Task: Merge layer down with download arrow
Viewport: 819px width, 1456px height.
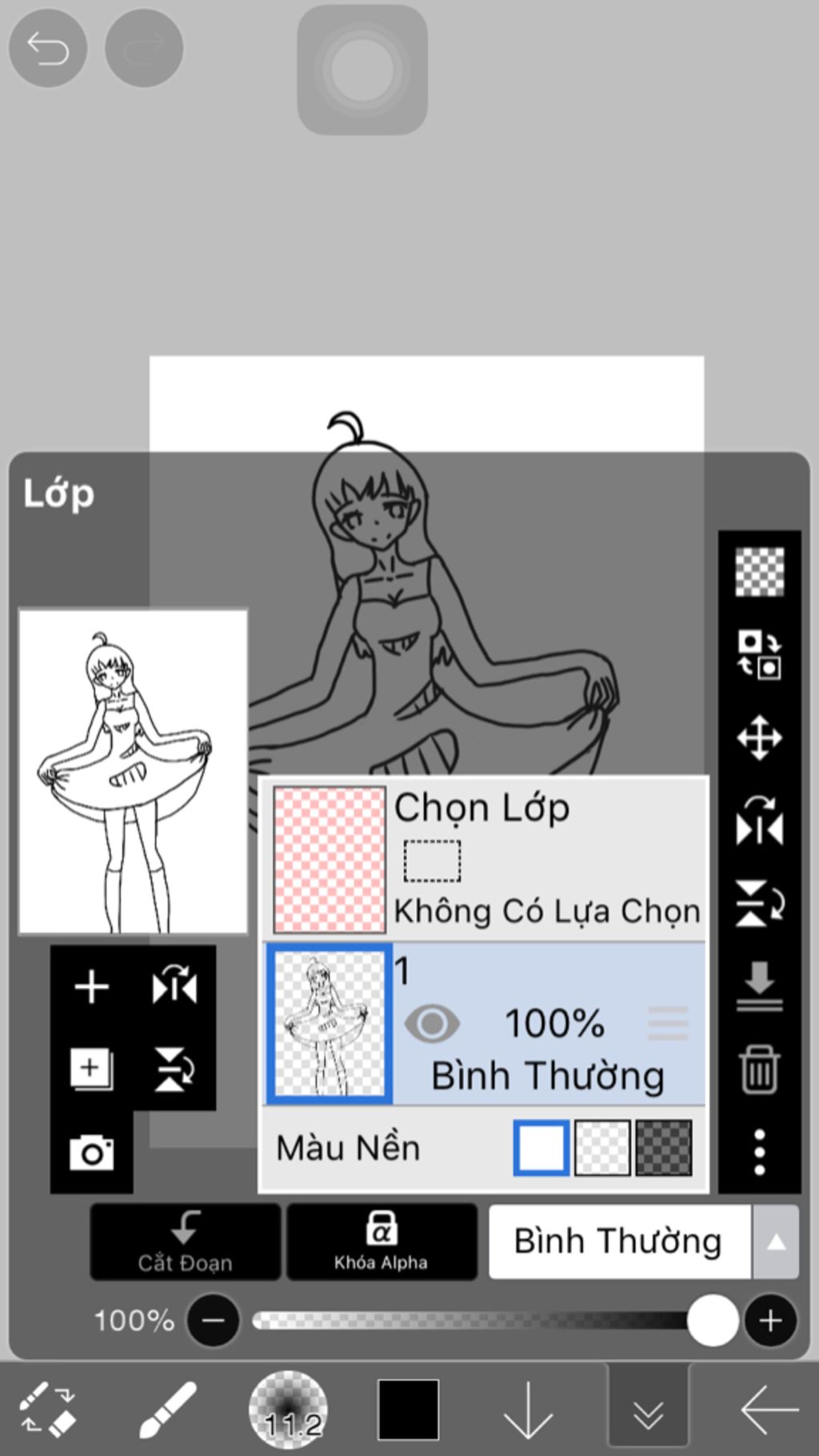Action: 759,986
